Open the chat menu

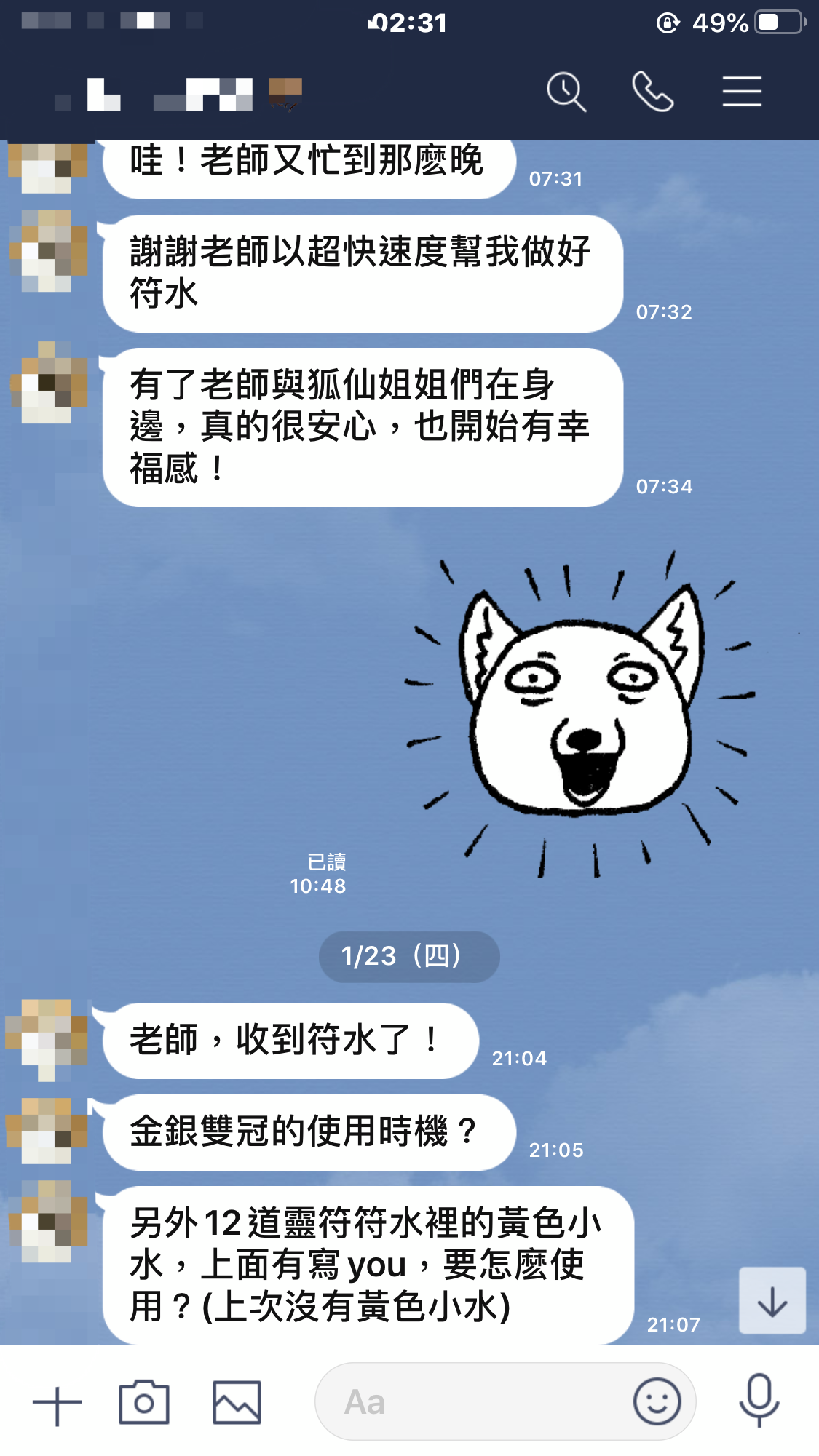click(x=741, y=92)
